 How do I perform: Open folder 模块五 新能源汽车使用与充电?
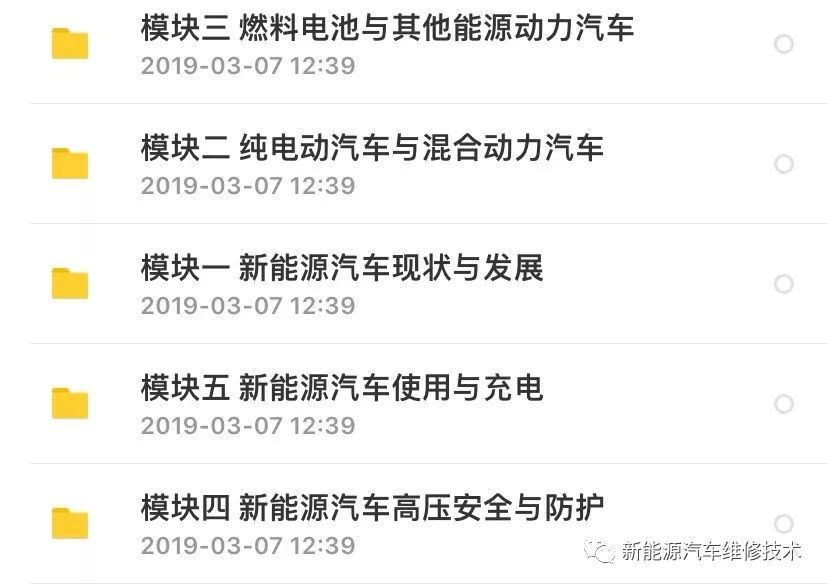tap(342, 389)
